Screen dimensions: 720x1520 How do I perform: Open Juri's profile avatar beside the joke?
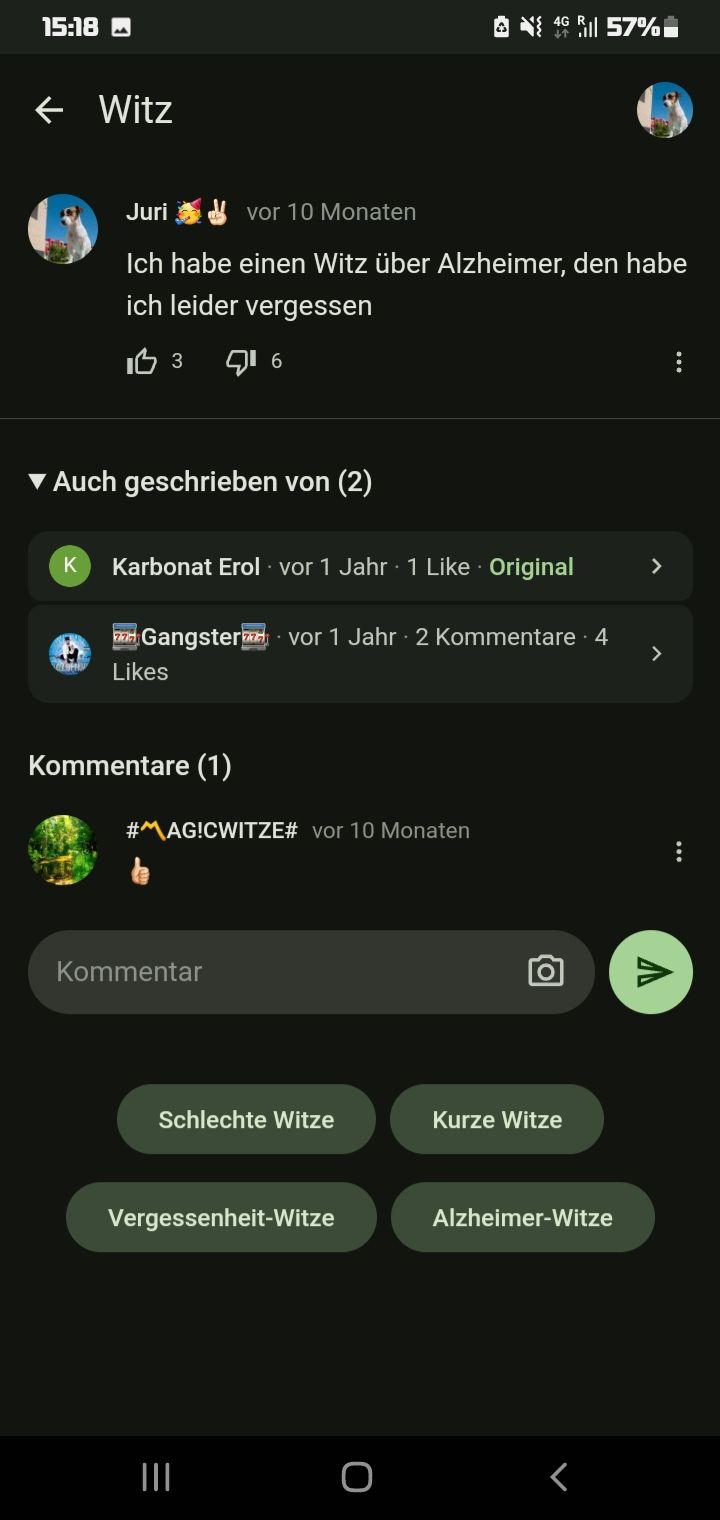(63, 229)
